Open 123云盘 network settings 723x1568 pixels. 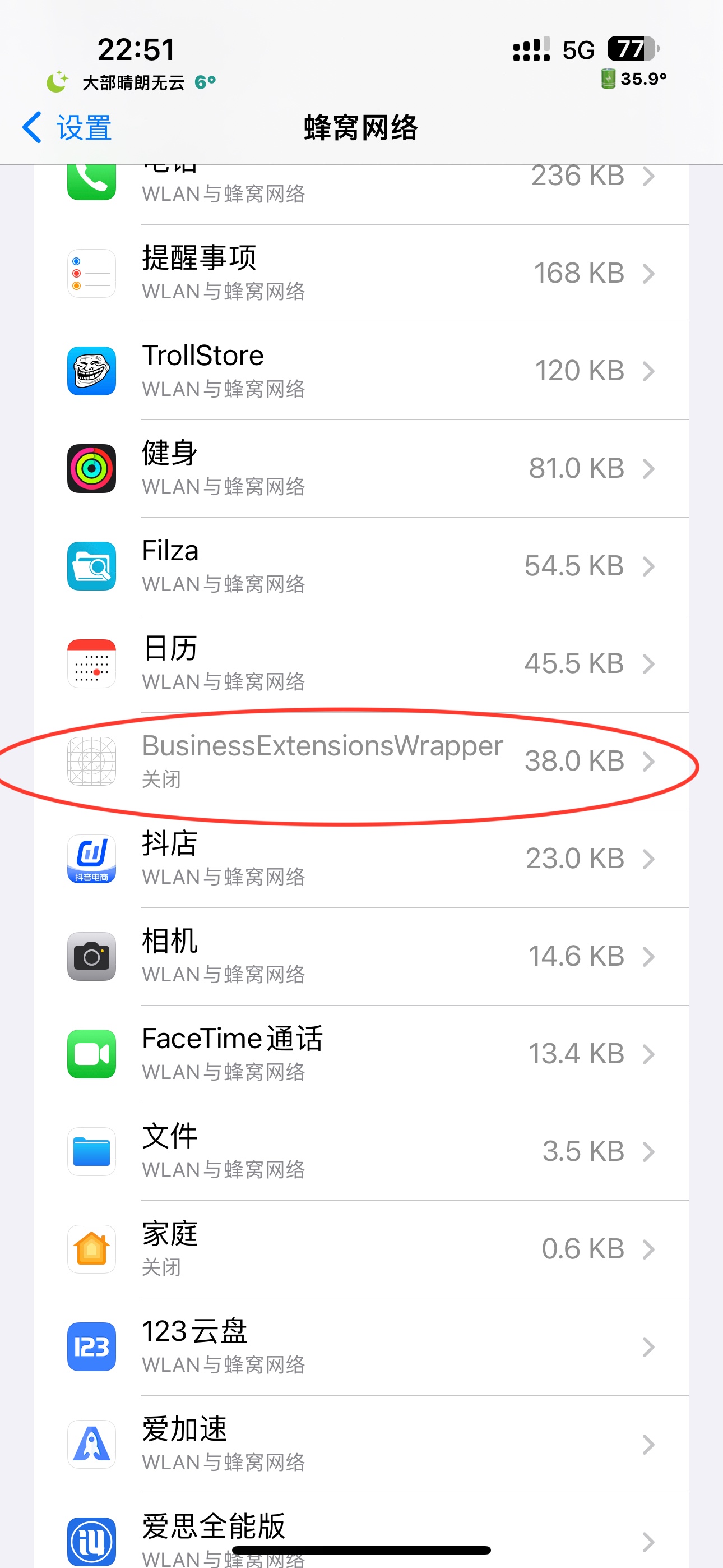[361, 1346]
